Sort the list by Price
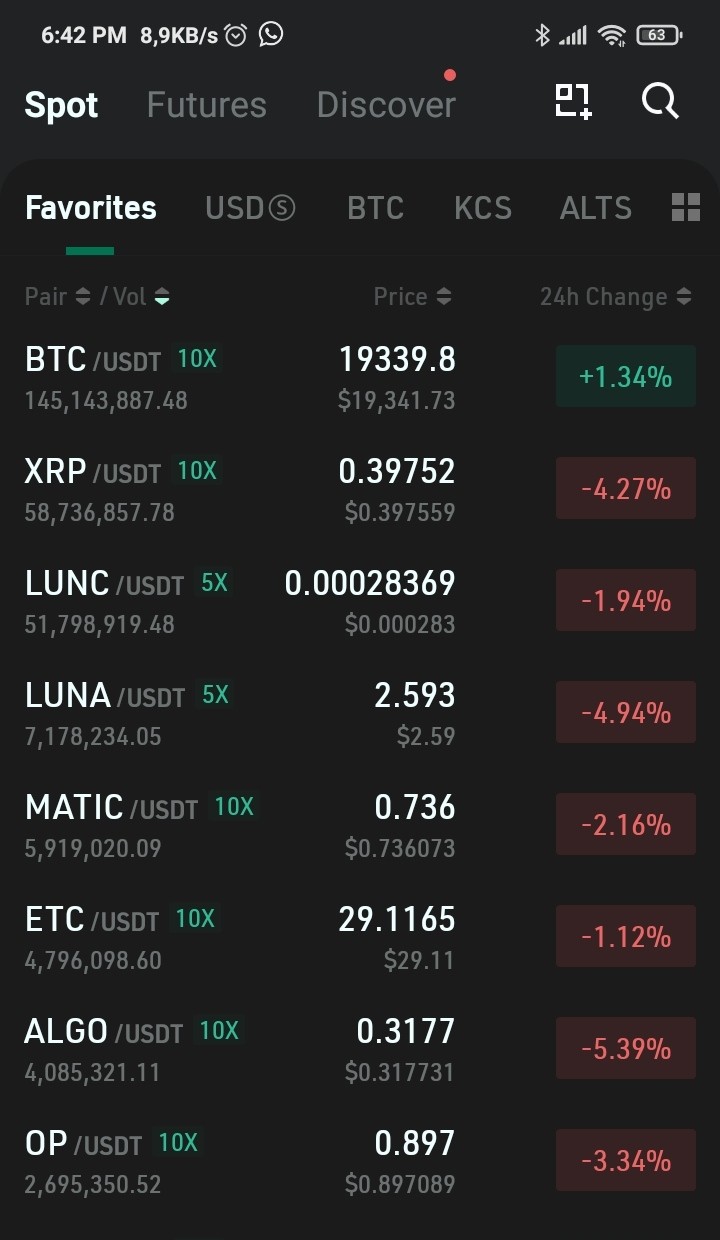720x1240 pixels. [413, 297]
